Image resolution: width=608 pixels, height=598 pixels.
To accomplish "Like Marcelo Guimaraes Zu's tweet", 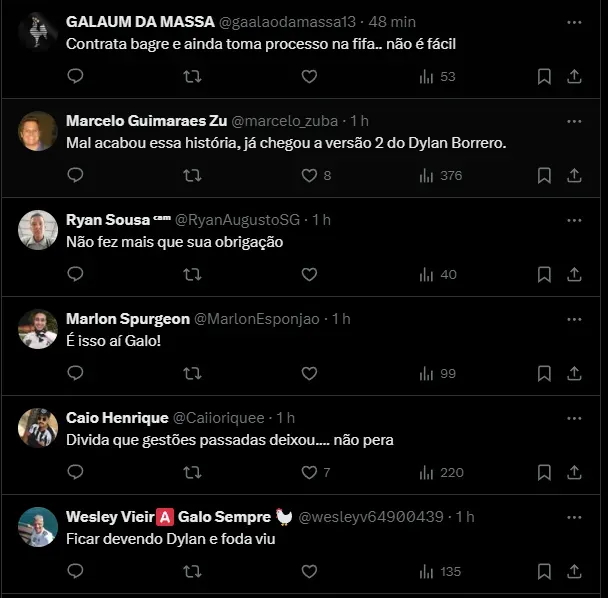I will coord(309,175).
